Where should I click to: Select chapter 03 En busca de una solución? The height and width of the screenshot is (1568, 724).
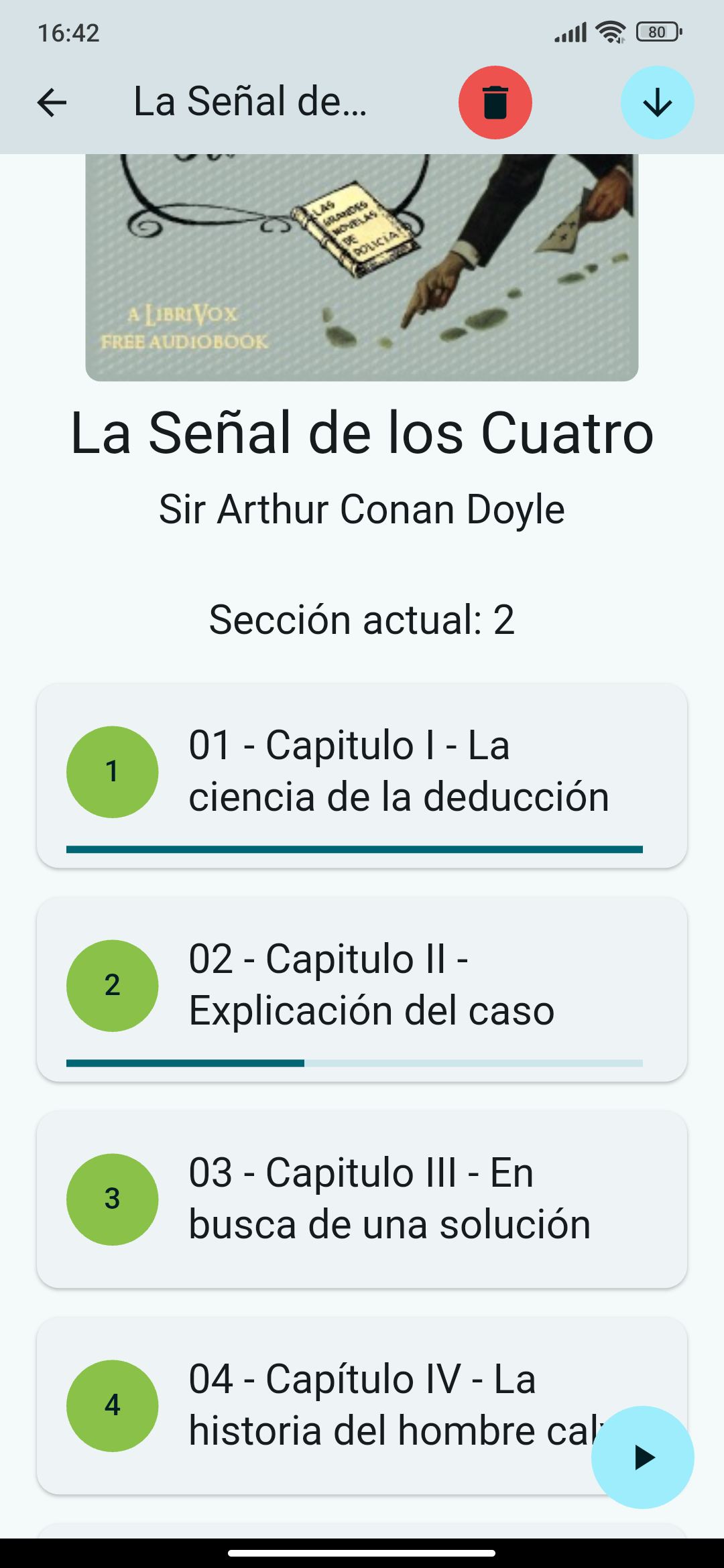pyautogui.click(x=362, y=1199)
